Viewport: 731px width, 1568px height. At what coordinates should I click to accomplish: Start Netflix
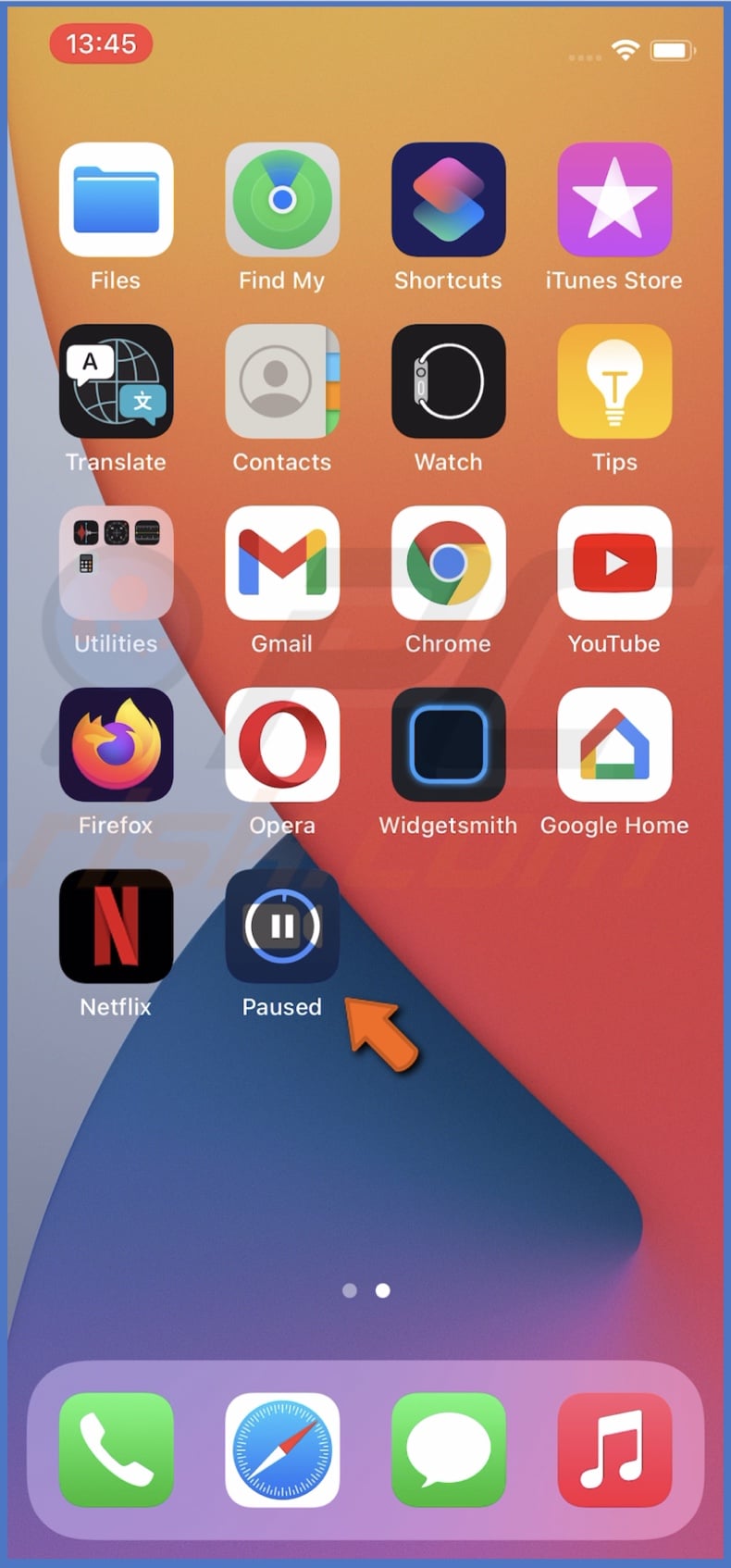point(116,926)
